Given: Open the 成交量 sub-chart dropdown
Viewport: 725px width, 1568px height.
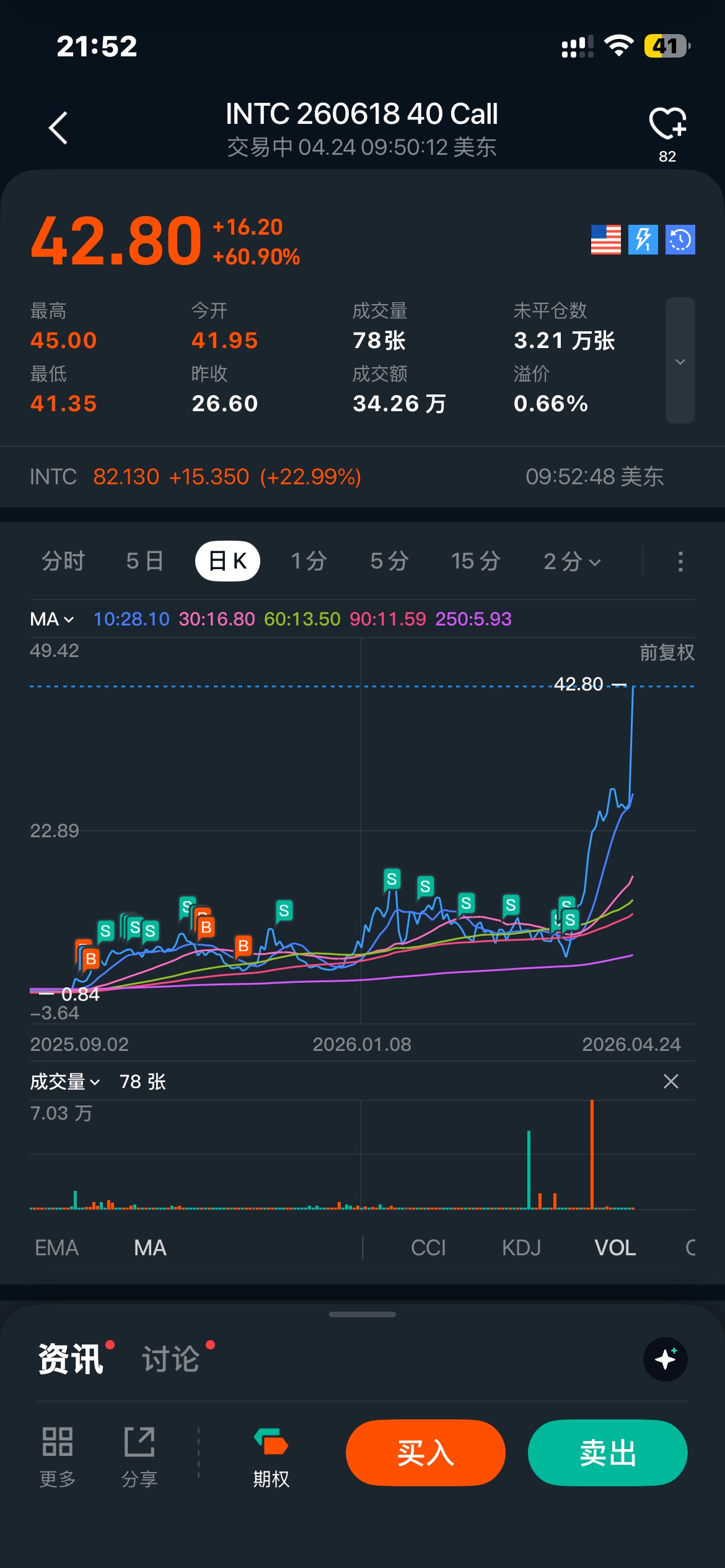Looking at the screenshot, I should pos(65,1082).
